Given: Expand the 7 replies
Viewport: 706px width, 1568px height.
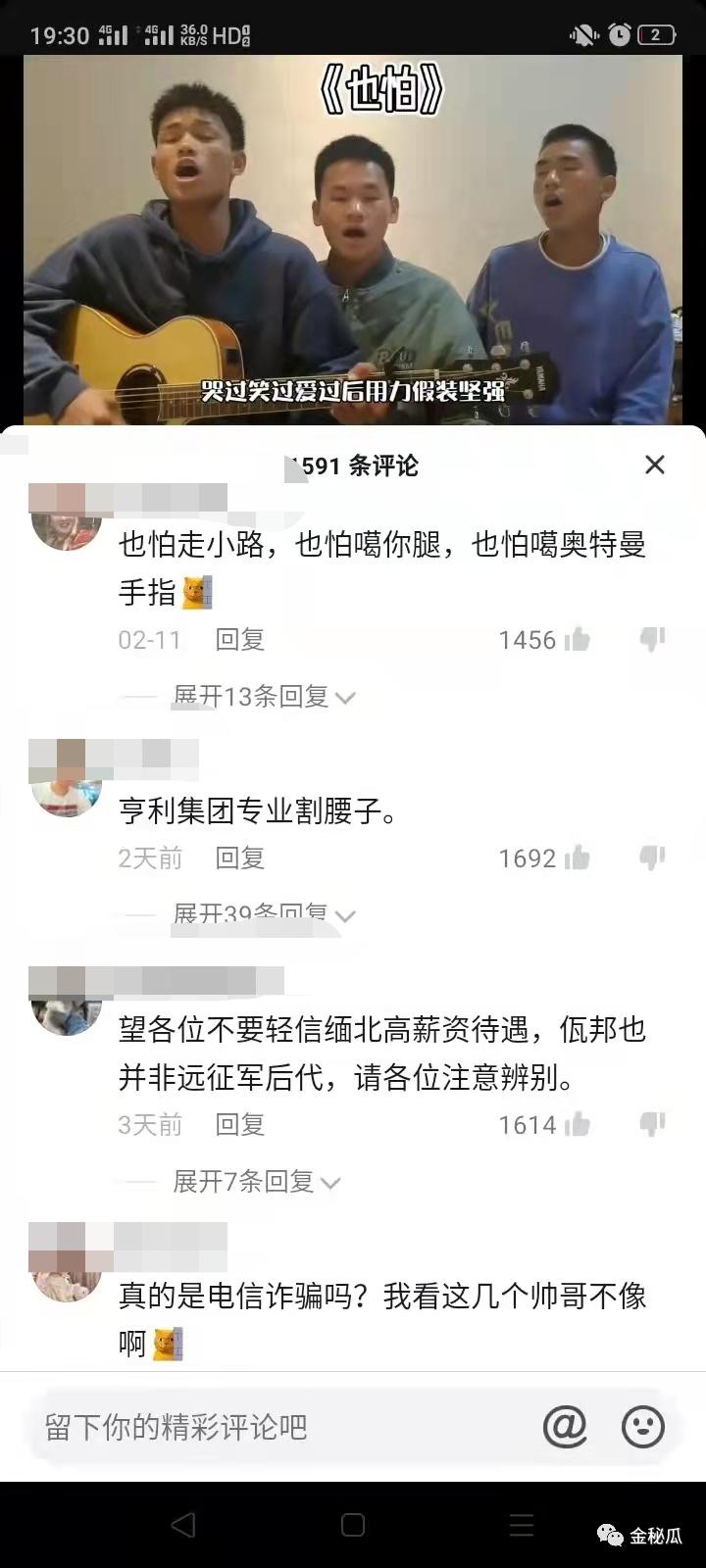Looking at the screenshot, I should pyautogui.click(x=255, y=1182).
